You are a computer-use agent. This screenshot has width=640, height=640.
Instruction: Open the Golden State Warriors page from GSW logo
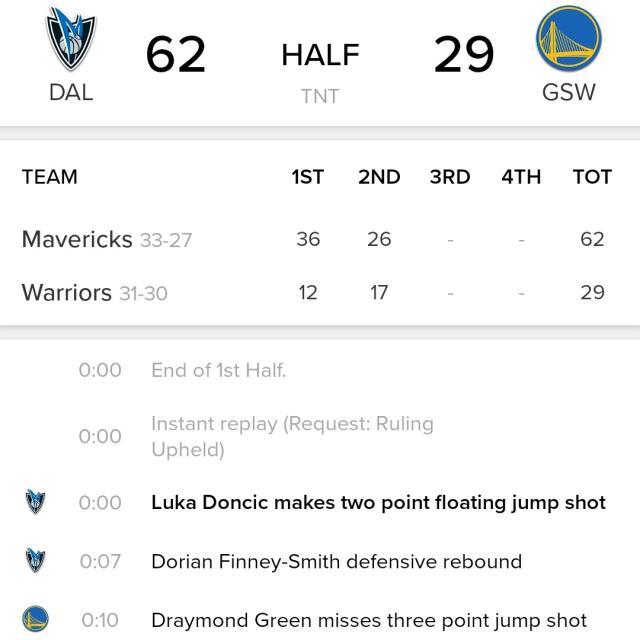[569, 40]
